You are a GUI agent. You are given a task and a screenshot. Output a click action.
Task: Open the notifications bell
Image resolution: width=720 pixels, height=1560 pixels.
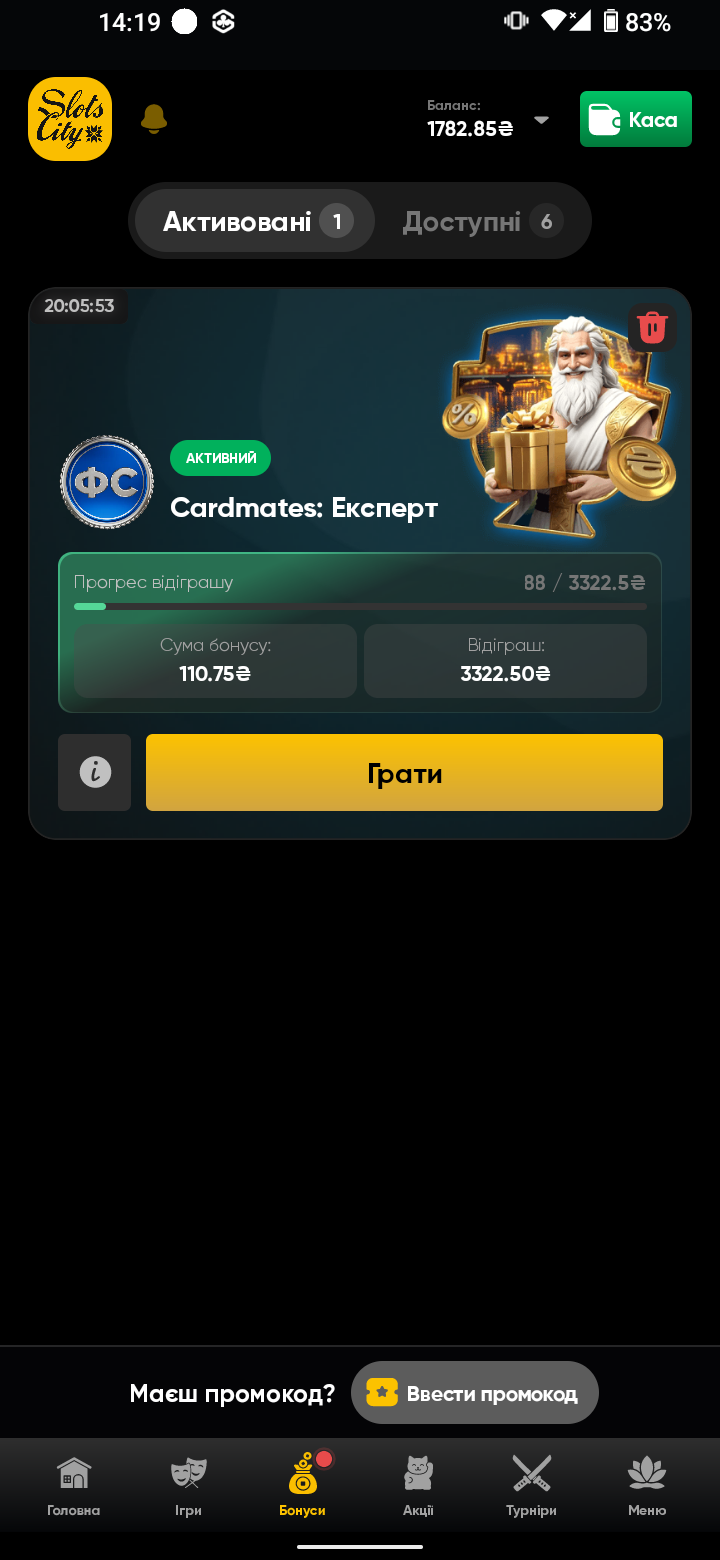coord(153,119)
